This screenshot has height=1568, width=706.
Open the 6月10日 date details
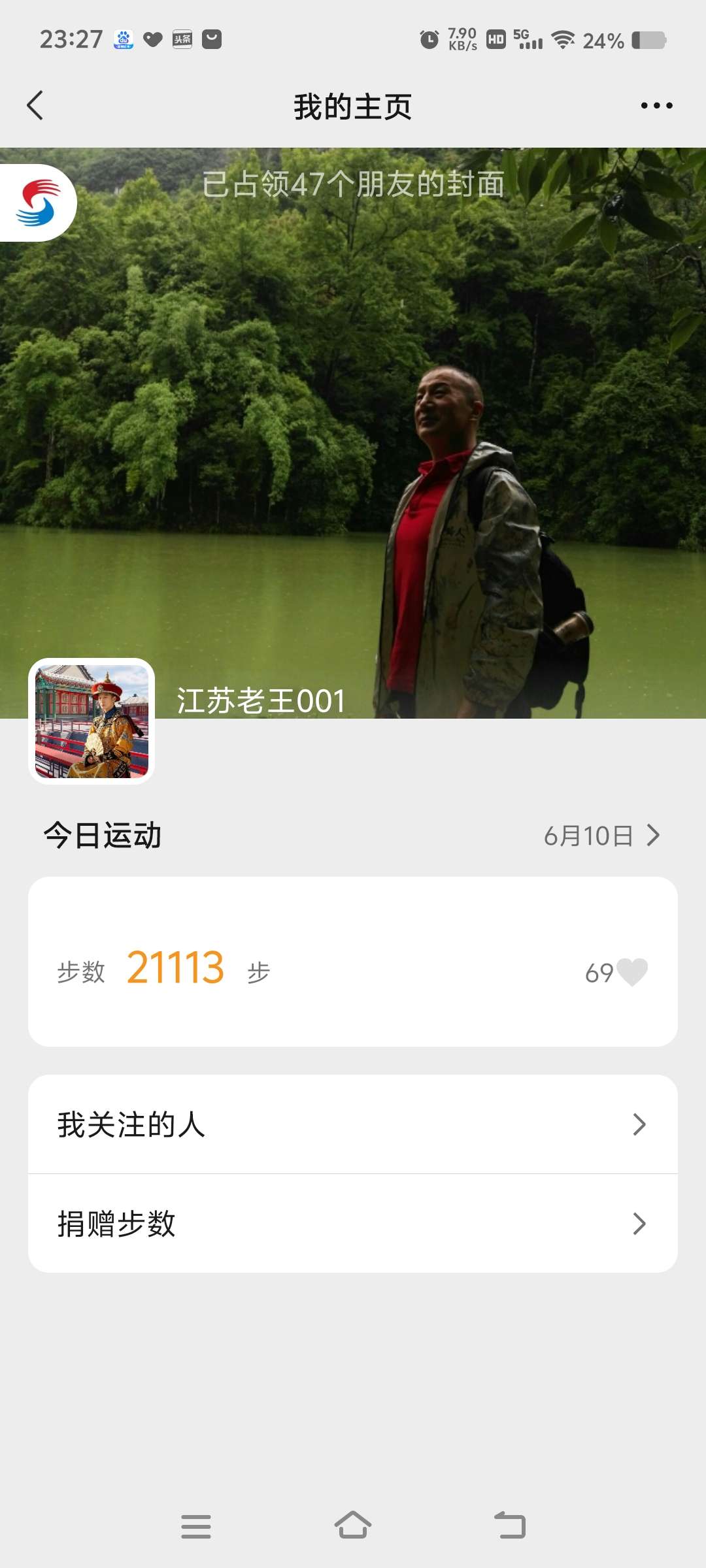tap(601, 836)
